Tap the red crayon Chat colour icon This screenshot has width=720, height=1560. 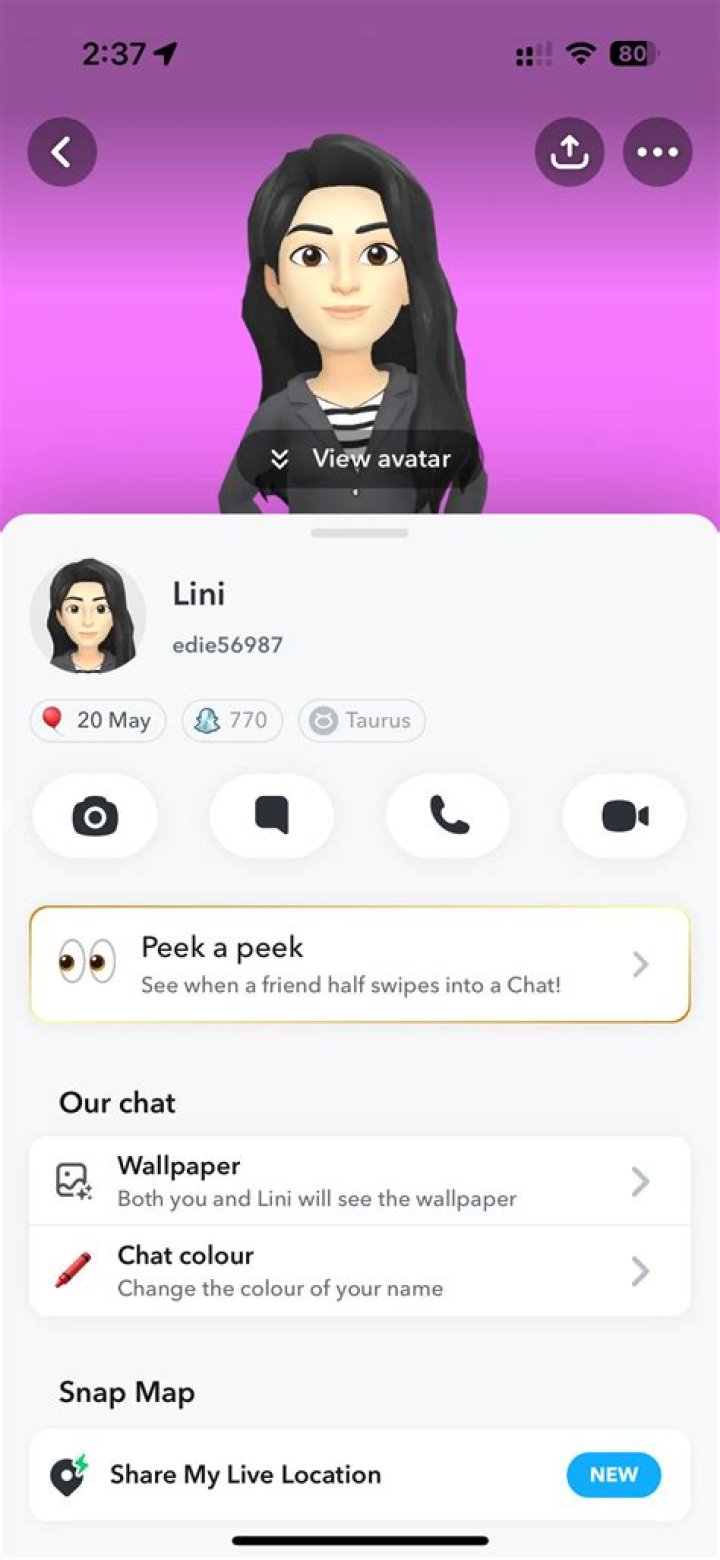[x=78, y=1270]
